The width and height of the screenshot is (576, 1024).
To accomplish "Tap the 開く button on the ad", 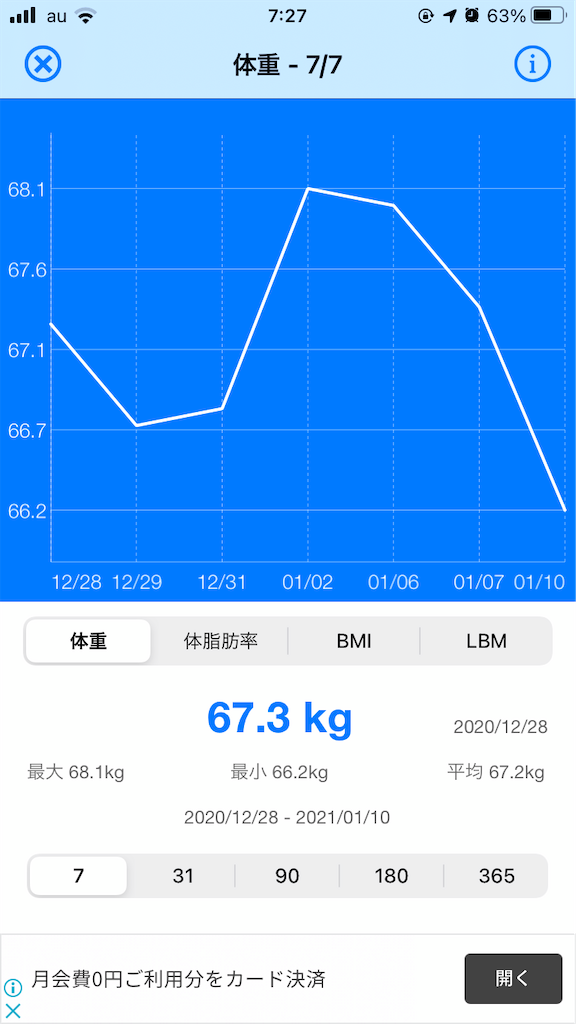I will 513,978.
